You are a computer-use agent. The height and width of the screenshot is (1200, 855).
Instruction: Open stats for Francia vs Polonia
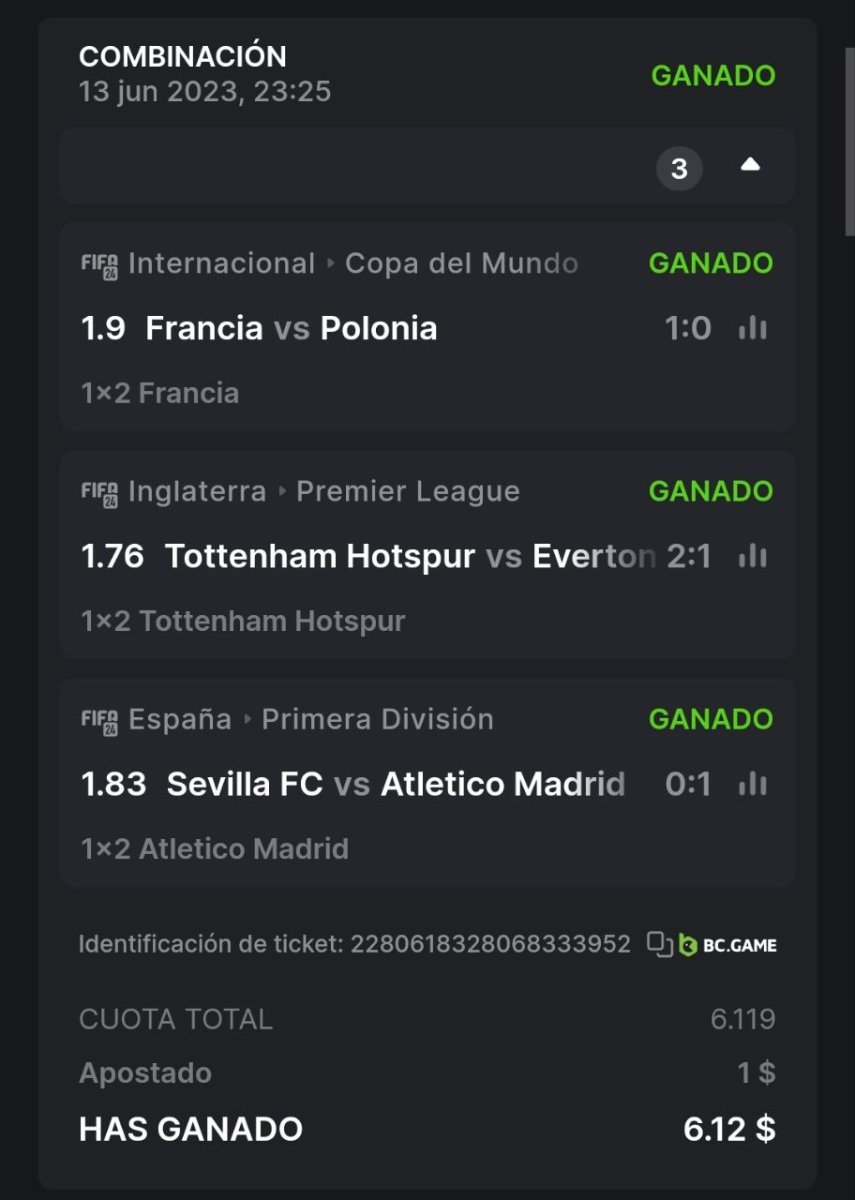click(x=752, y=328)
